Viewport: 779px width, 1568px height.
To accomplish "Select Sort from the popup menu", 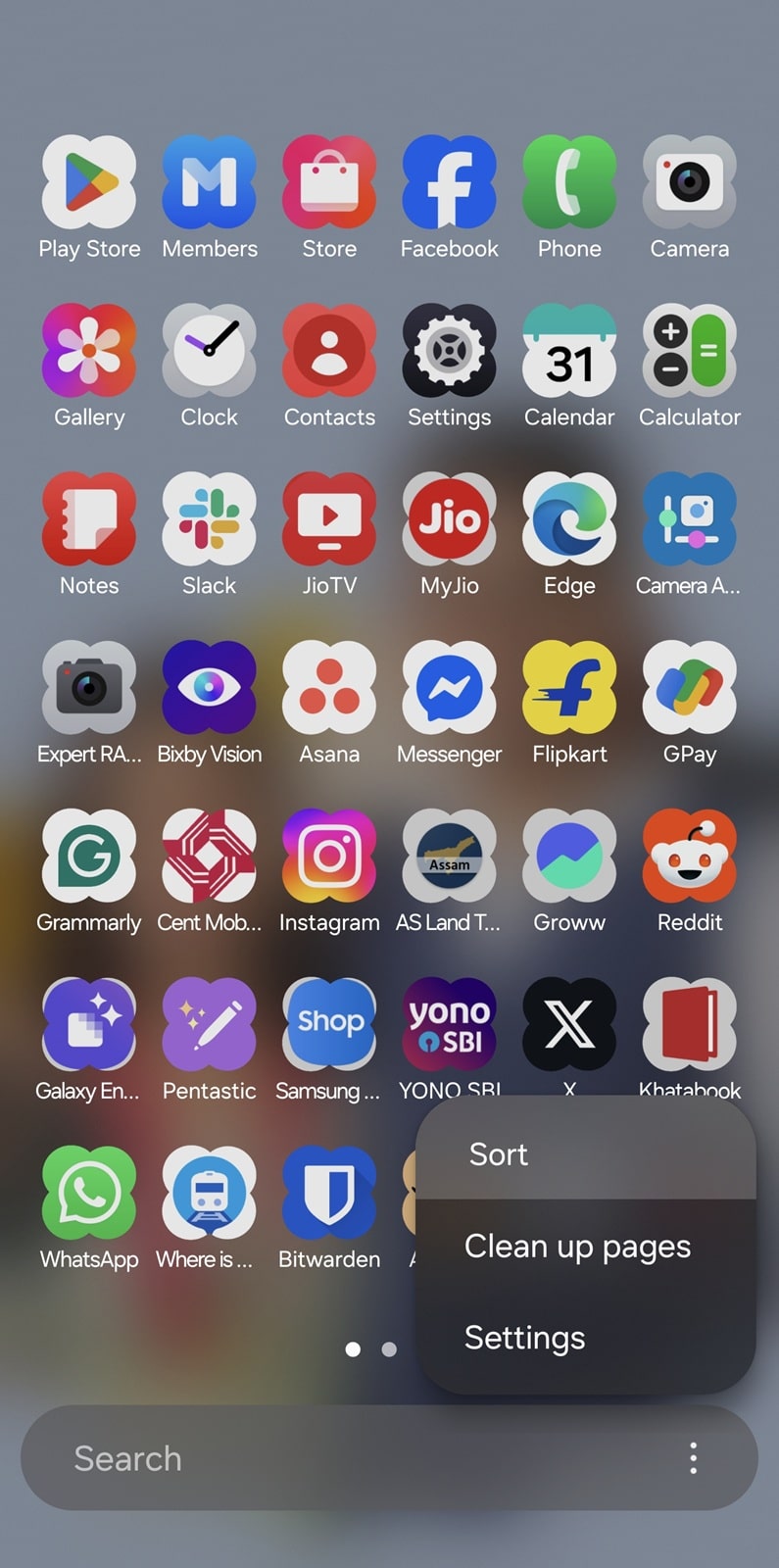I will click(x=499, y=1154).
